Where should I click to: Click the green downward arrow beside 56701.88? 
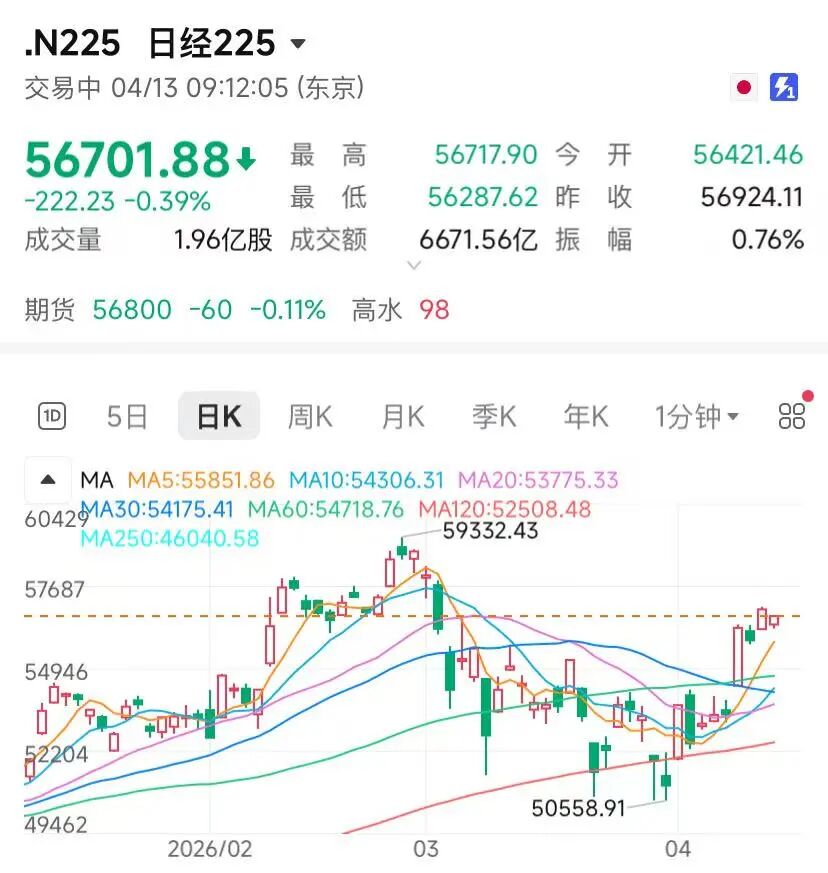[244, 157]
